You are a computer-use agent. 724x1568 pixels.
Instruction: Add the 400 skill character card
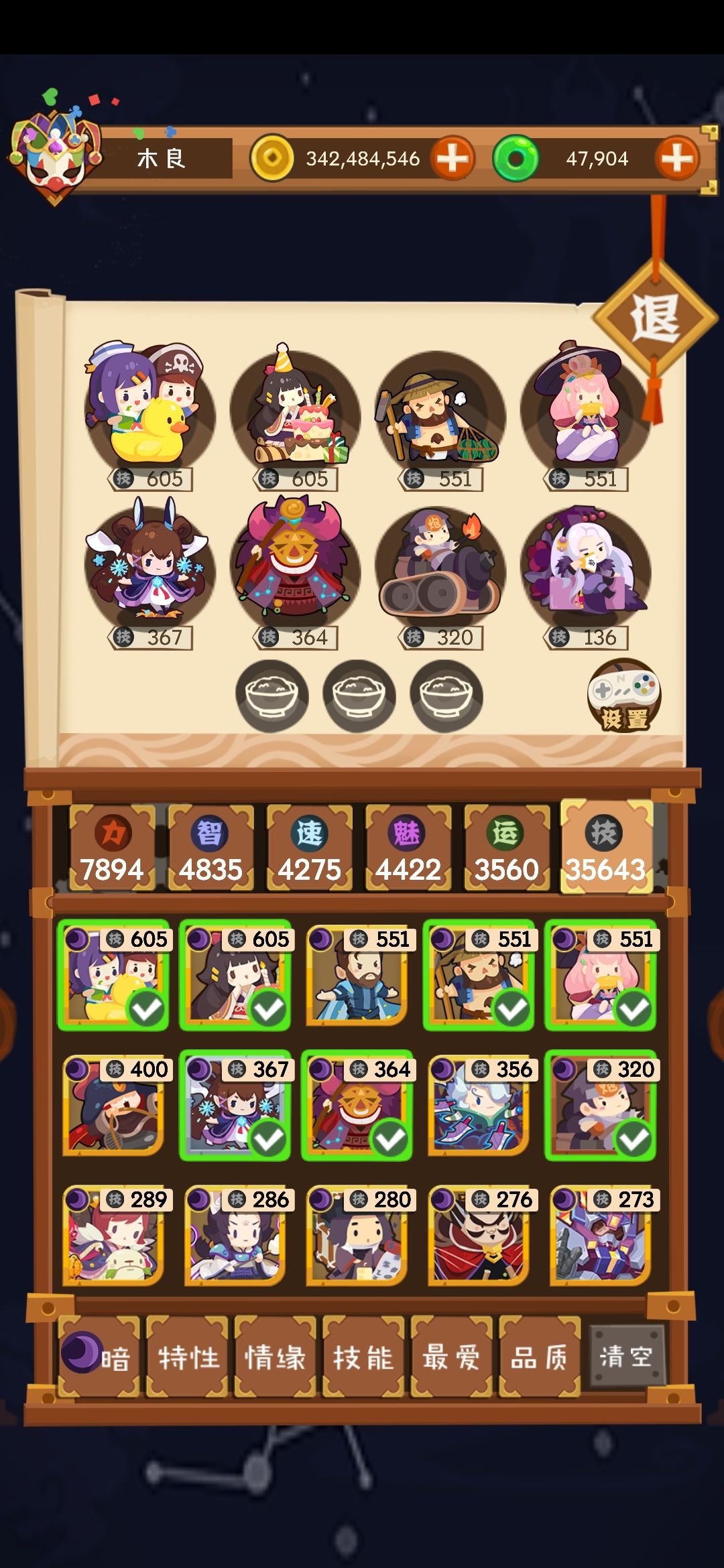[x=114, y=1105]
